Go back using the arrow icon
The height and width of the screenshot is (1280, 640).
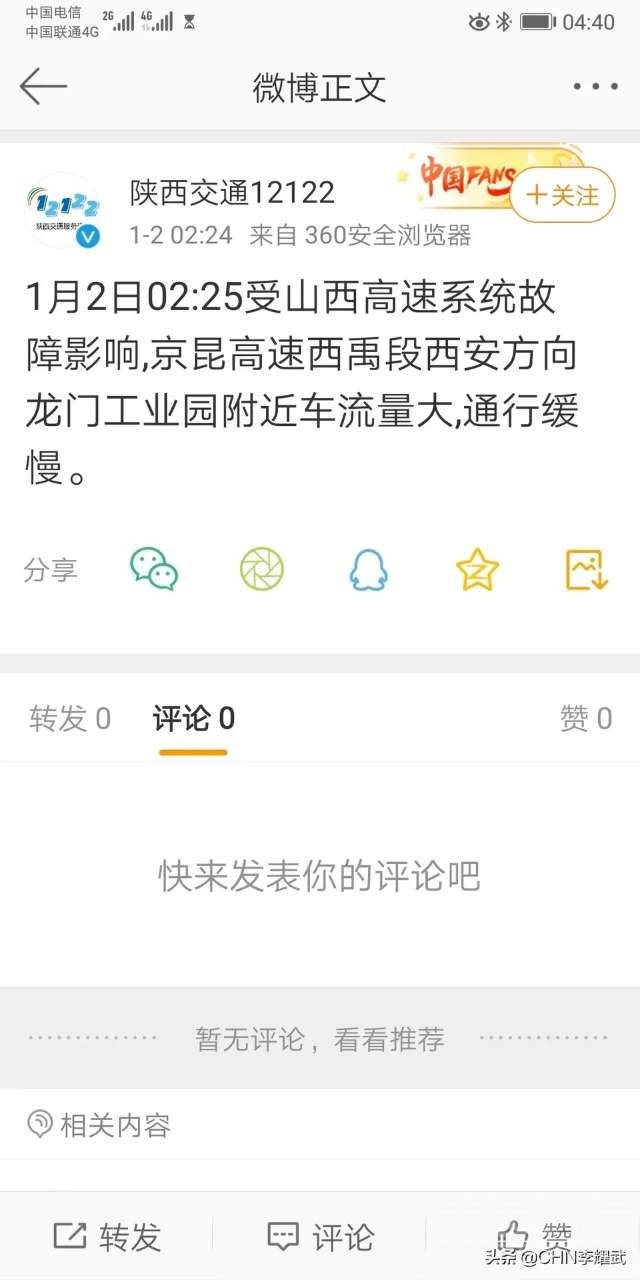click(42, 87)
